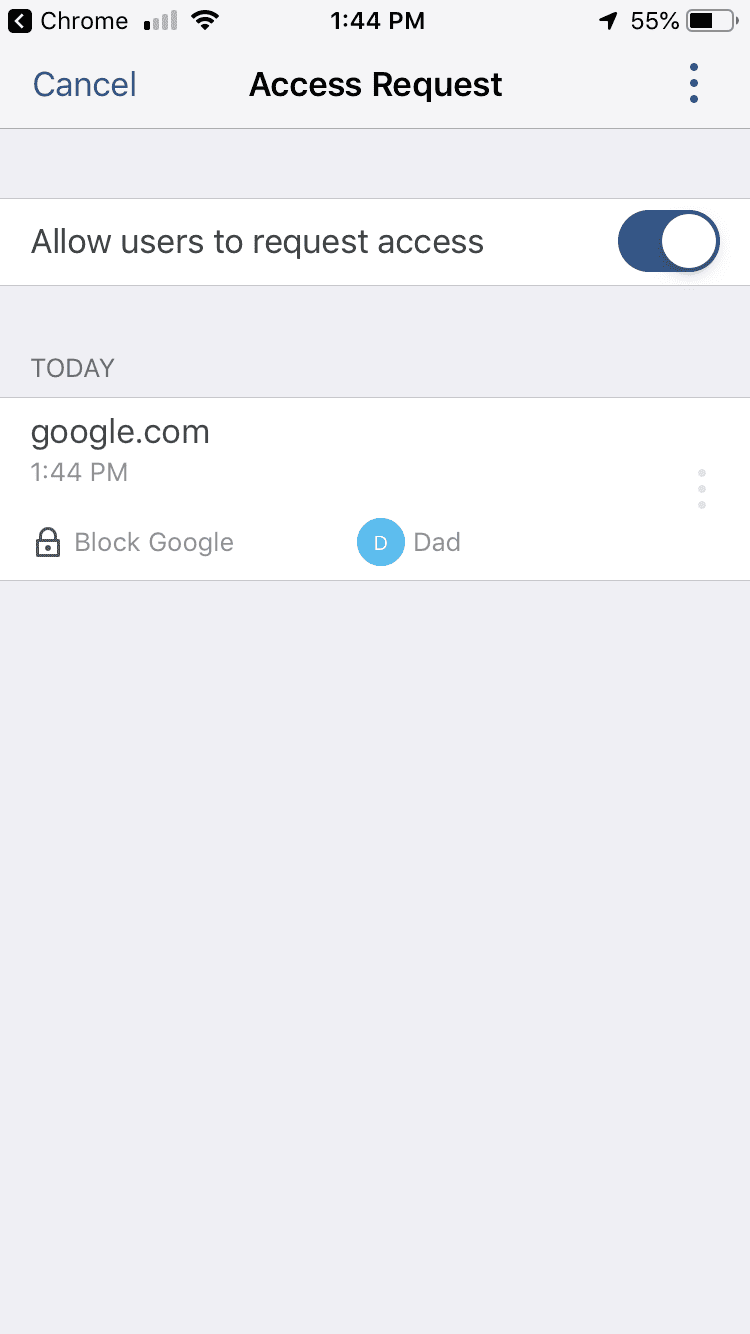Open the overflow menu in the header

pos(693,84)
